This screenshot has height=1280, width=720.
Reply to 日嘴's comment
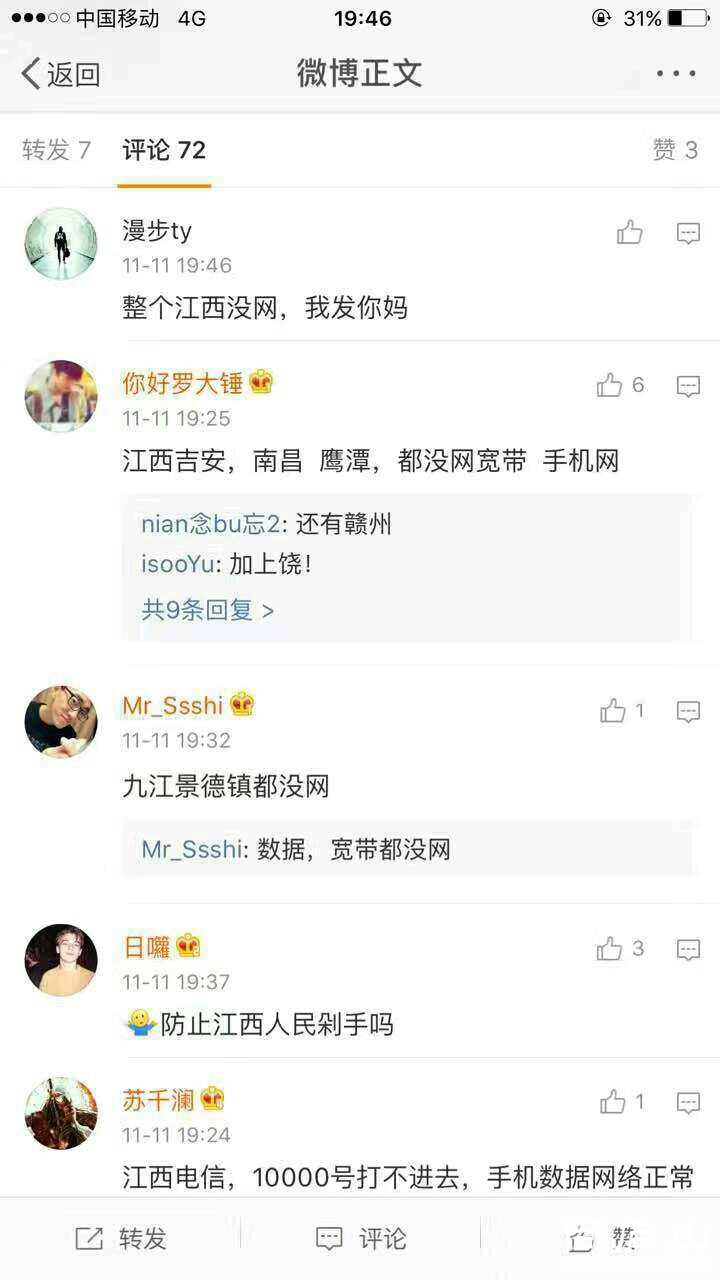(x=688, y=949)
